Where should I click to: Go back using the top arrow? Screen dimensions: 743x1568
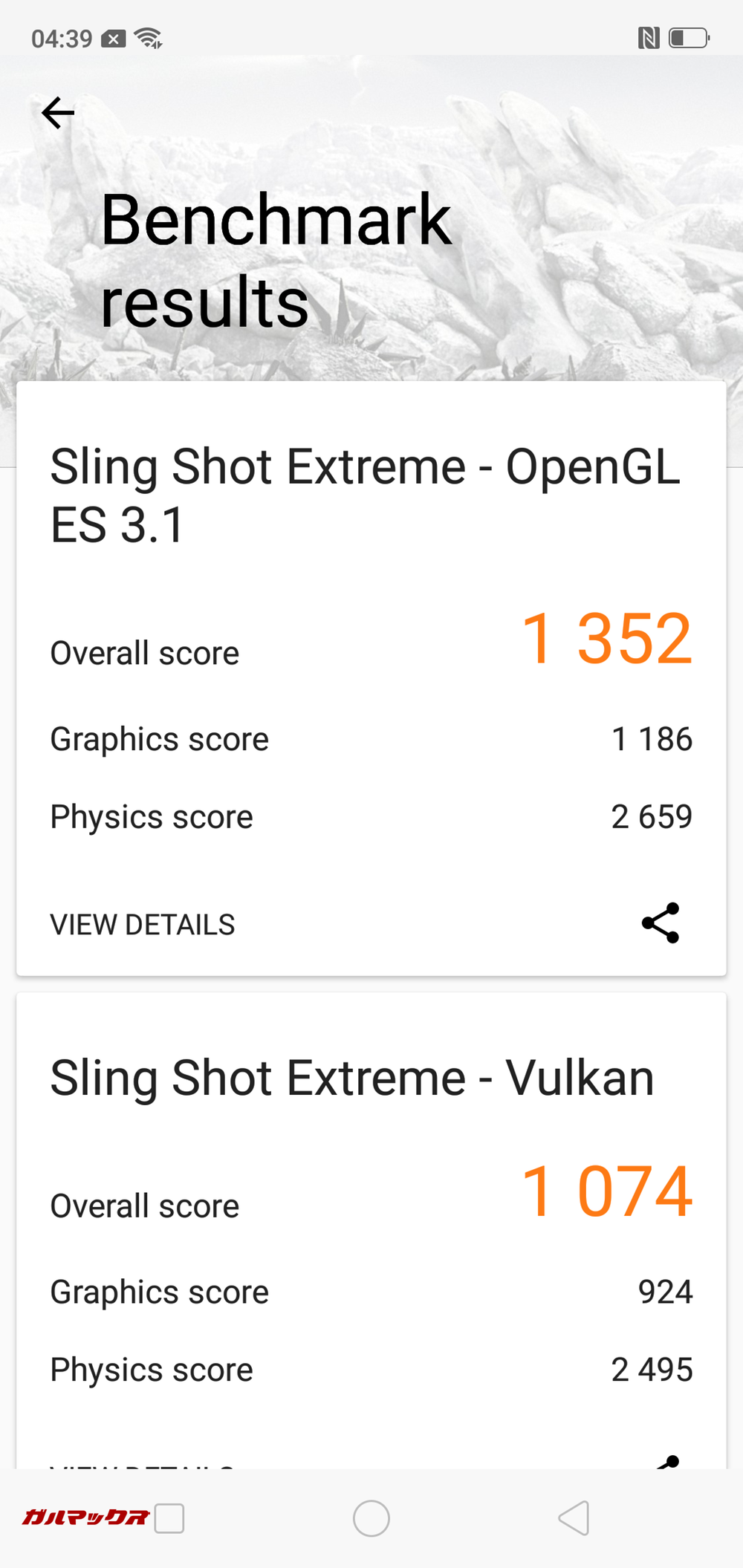tap(58, 113)
